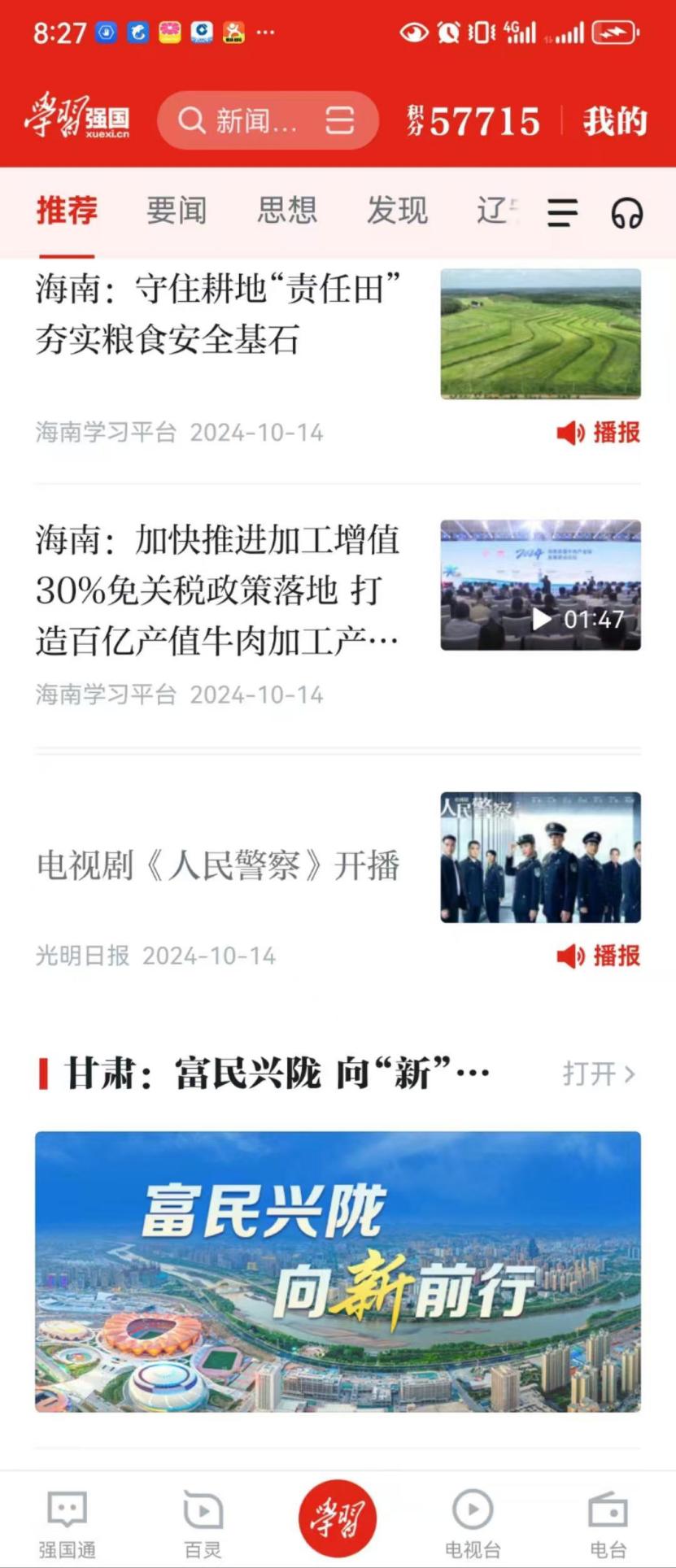
Task: Play 播报 audio for 人民警察 article
Action: [599, 956]
